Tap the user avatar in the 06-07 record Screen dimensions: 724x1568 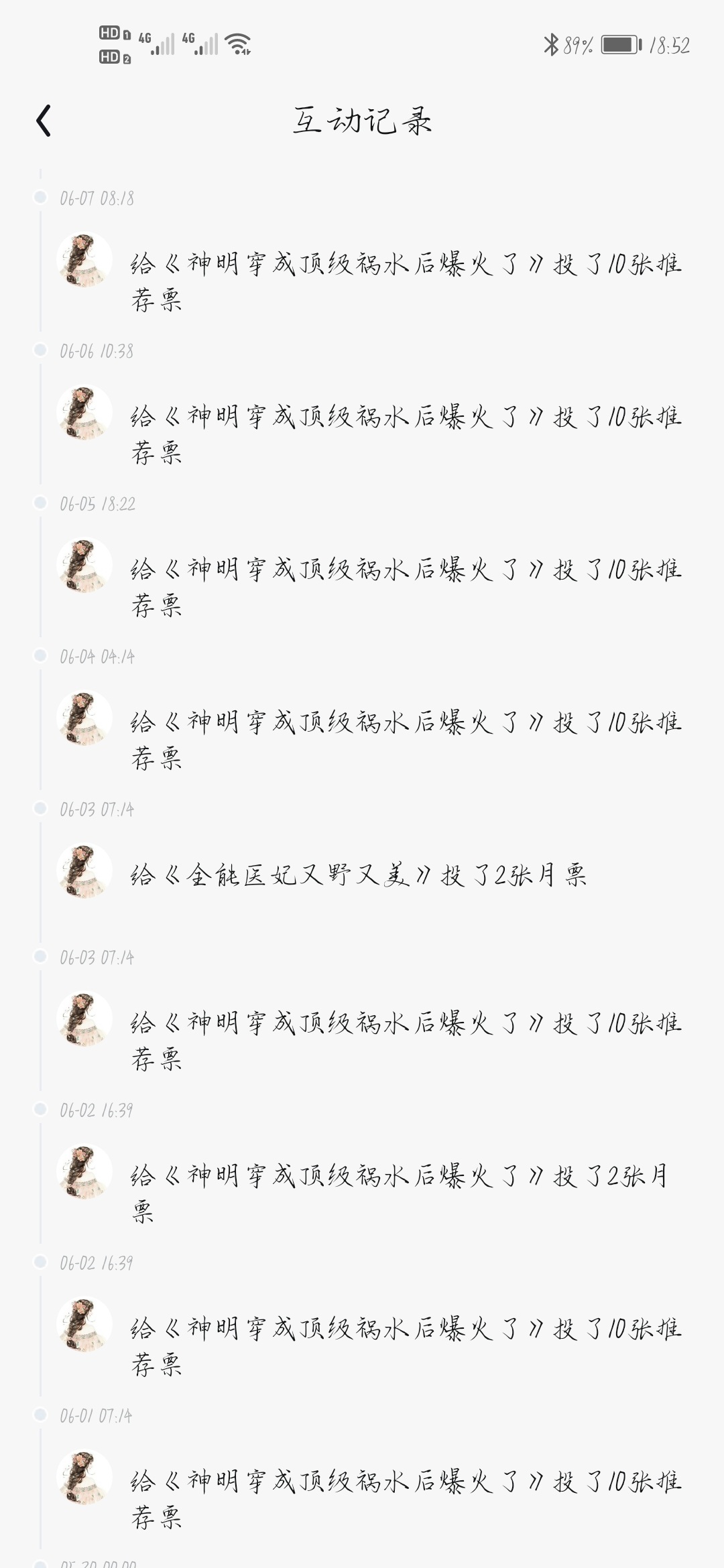pos(84,260)
